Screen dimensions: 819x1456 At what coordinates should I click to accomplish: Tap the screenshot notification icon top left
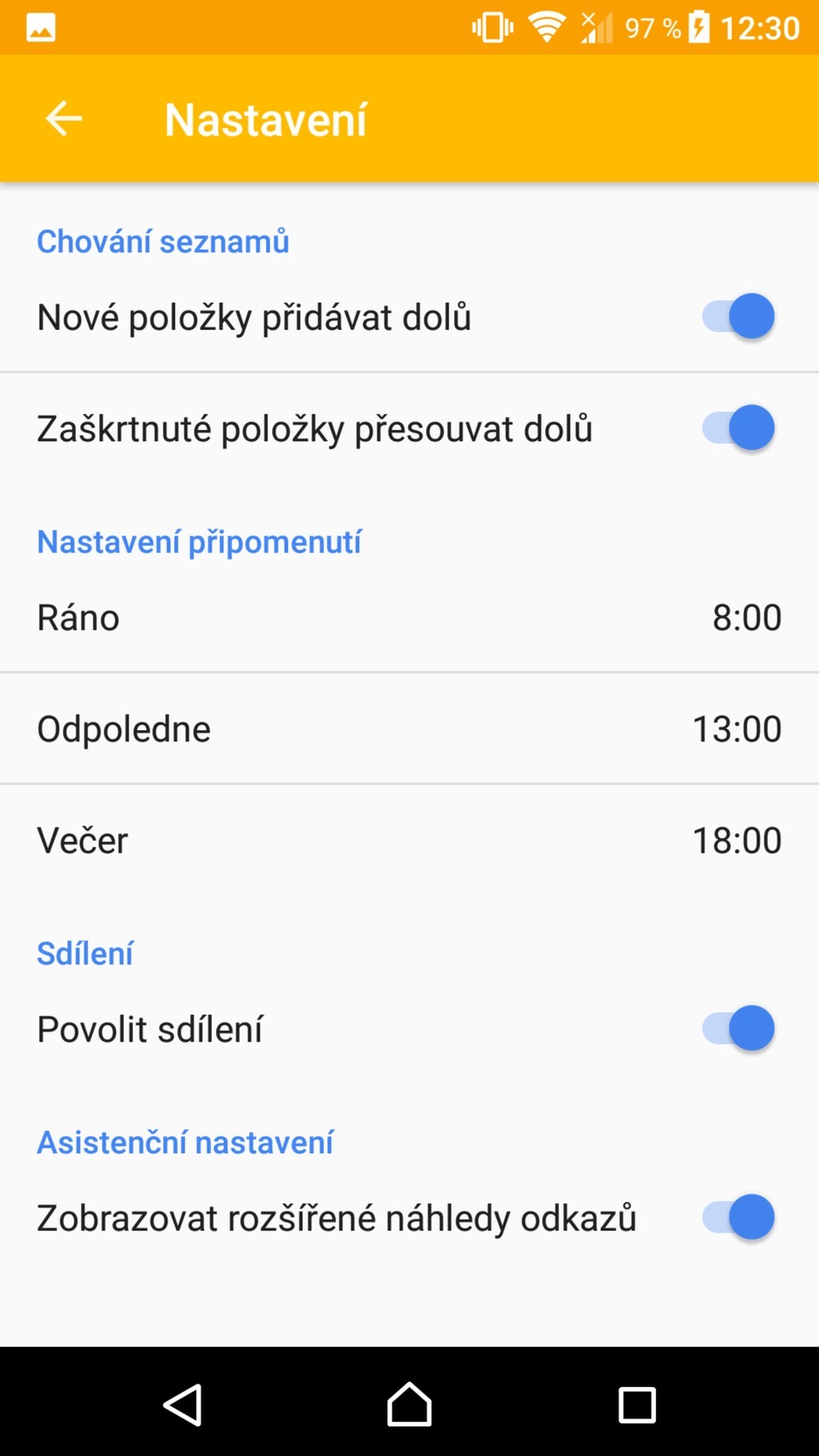tap(40, 26)
